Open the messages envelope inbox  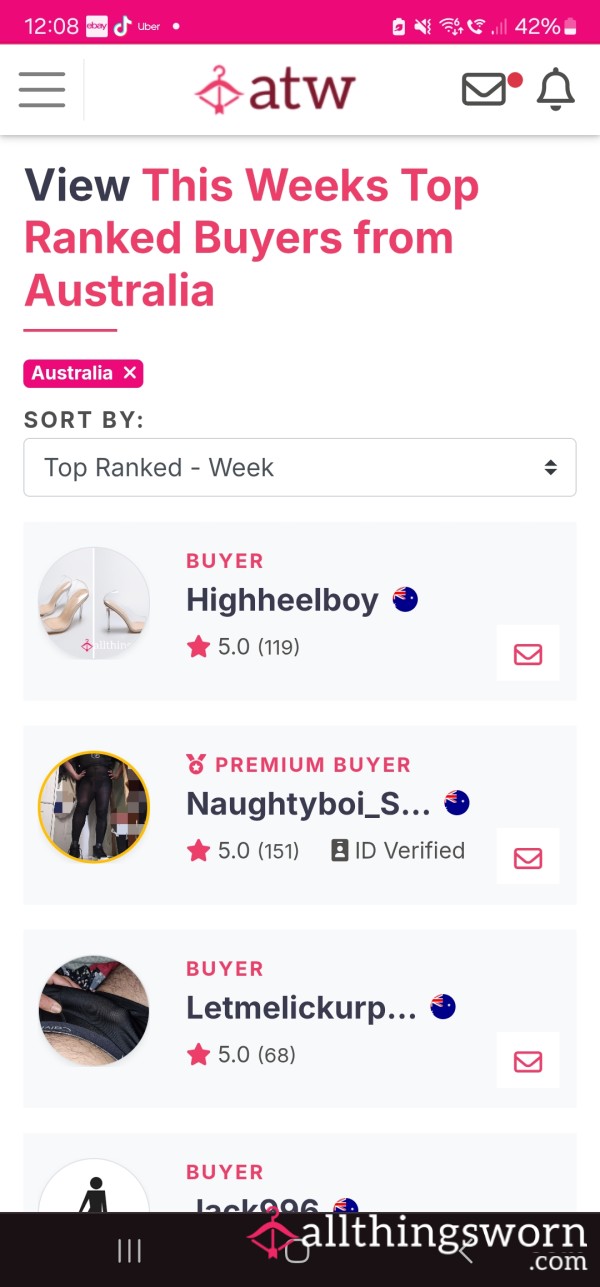point(485,90)
